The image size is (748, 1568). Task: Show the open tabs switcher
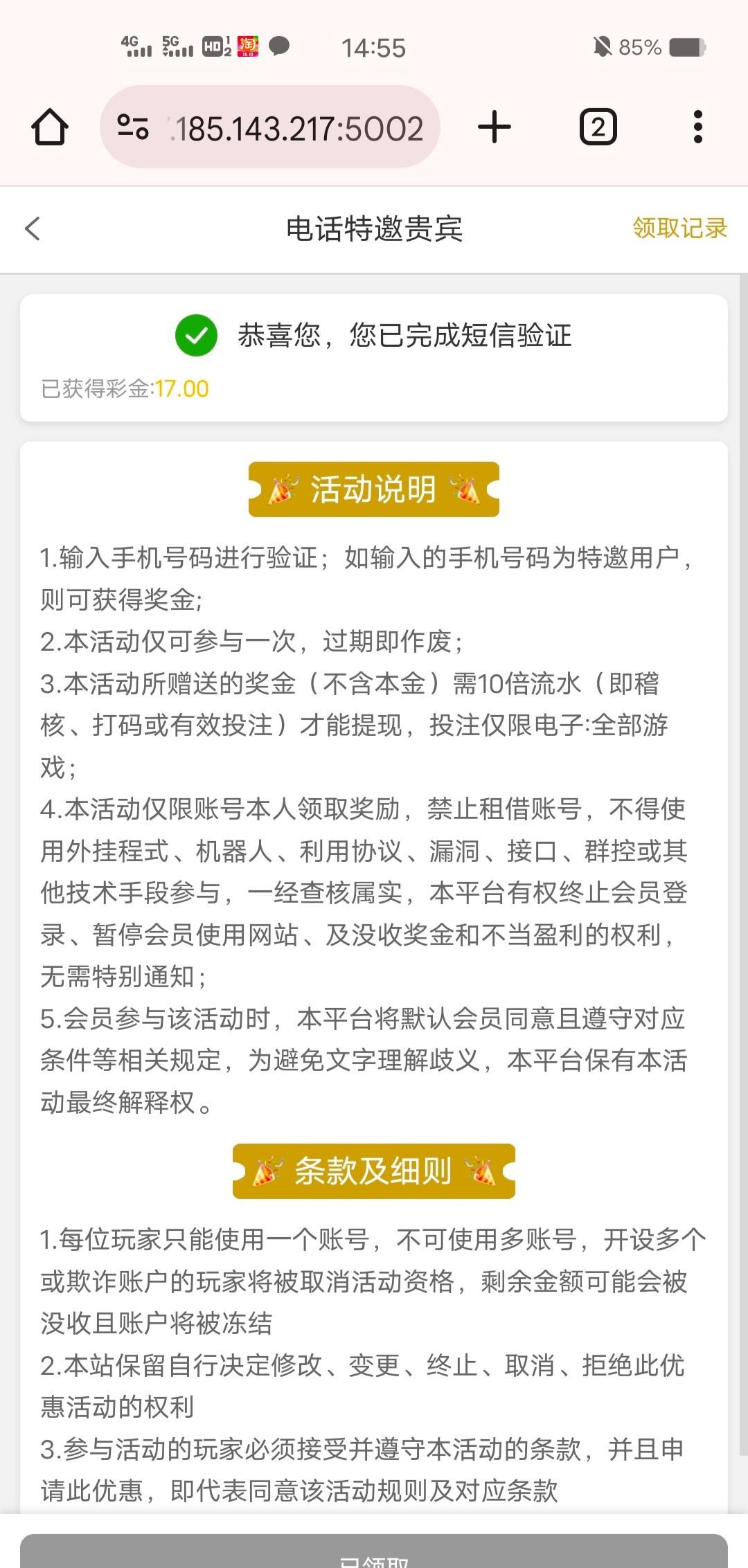pyautogui.click(x=598, y=127)
